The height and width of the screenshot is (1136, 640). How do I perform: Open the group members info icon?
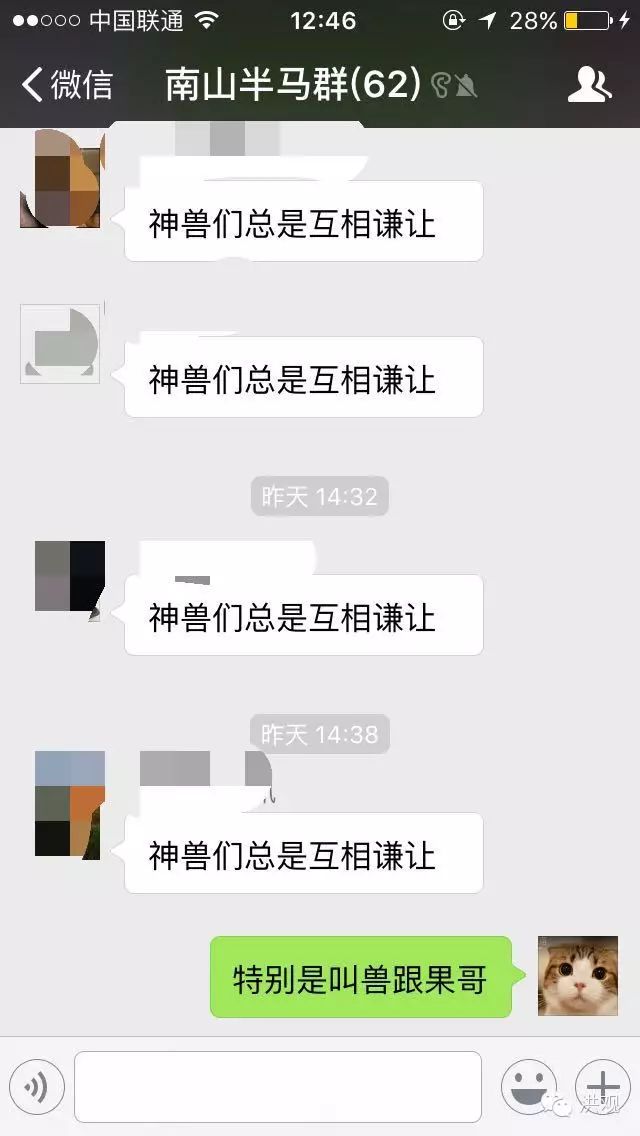pos(589,85)
